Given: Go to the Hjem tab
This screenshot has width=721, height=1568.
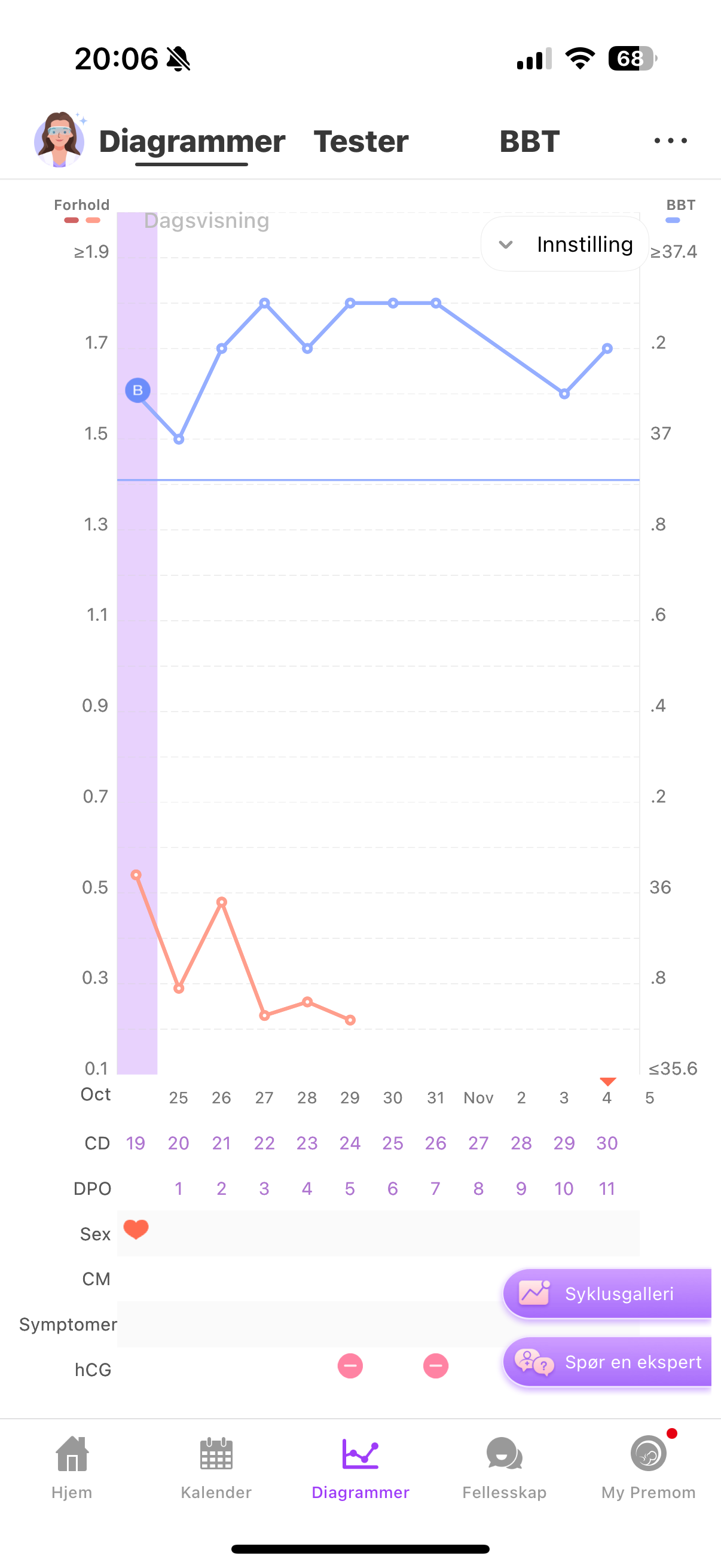Looking at the screenshot, I should click(x=72, y=1468).
